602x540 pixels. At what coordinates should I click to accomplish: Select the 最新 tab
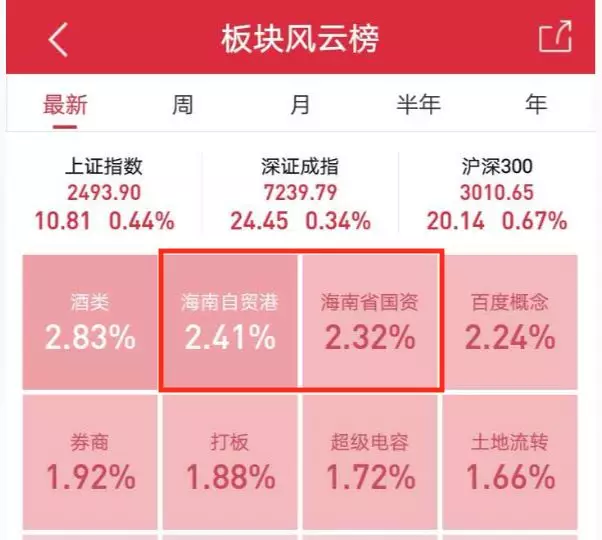click(x=65, y=105)
